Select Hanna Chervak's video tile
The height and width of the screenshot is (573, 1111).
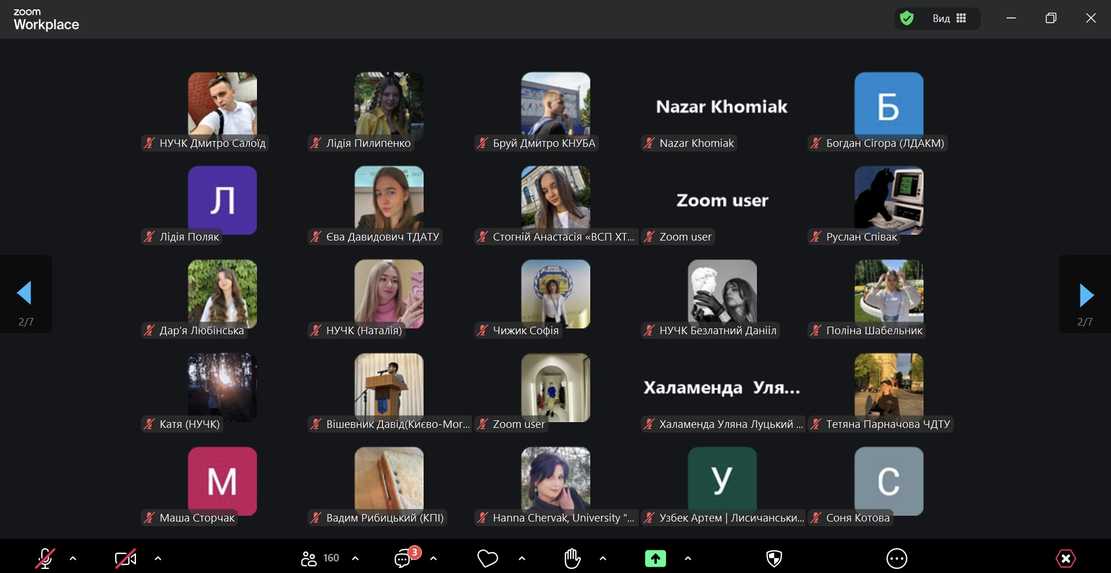pos(555,480)
